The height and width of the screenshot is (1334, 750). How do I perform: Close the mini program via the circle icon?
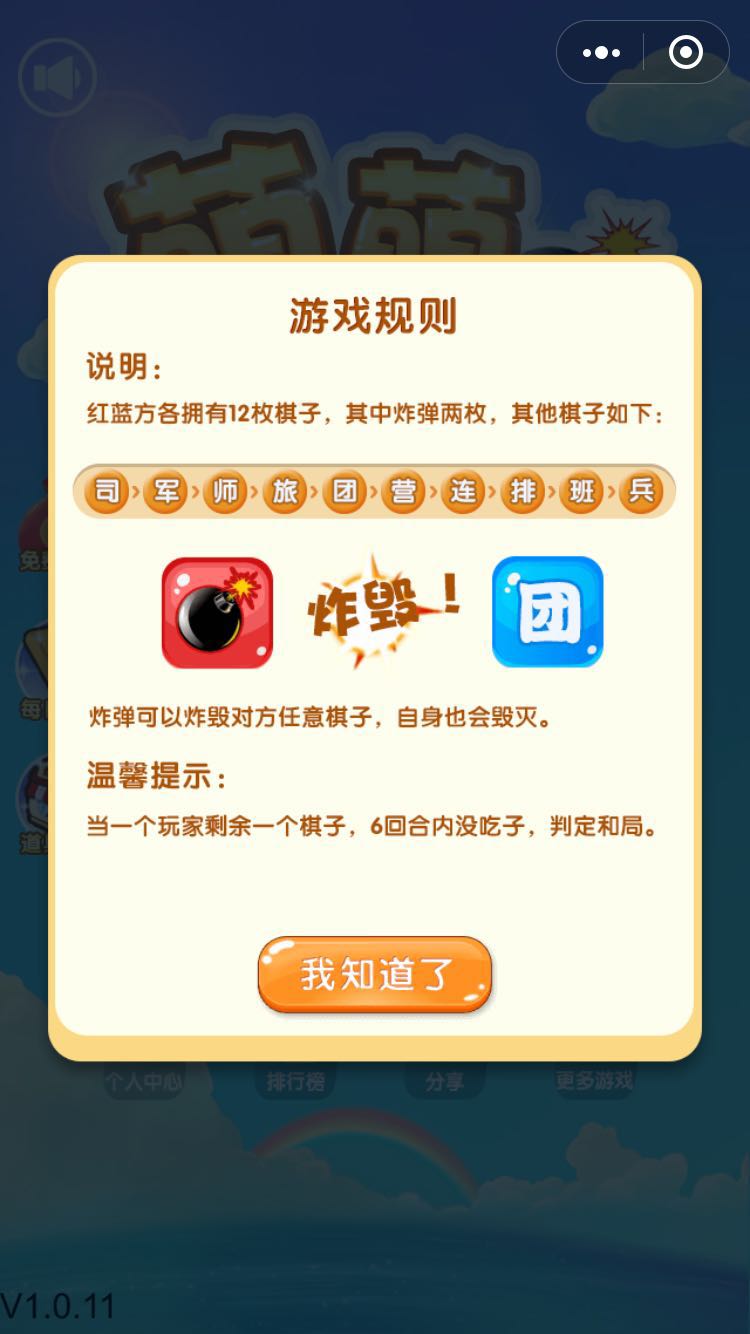tap(686, 52)
